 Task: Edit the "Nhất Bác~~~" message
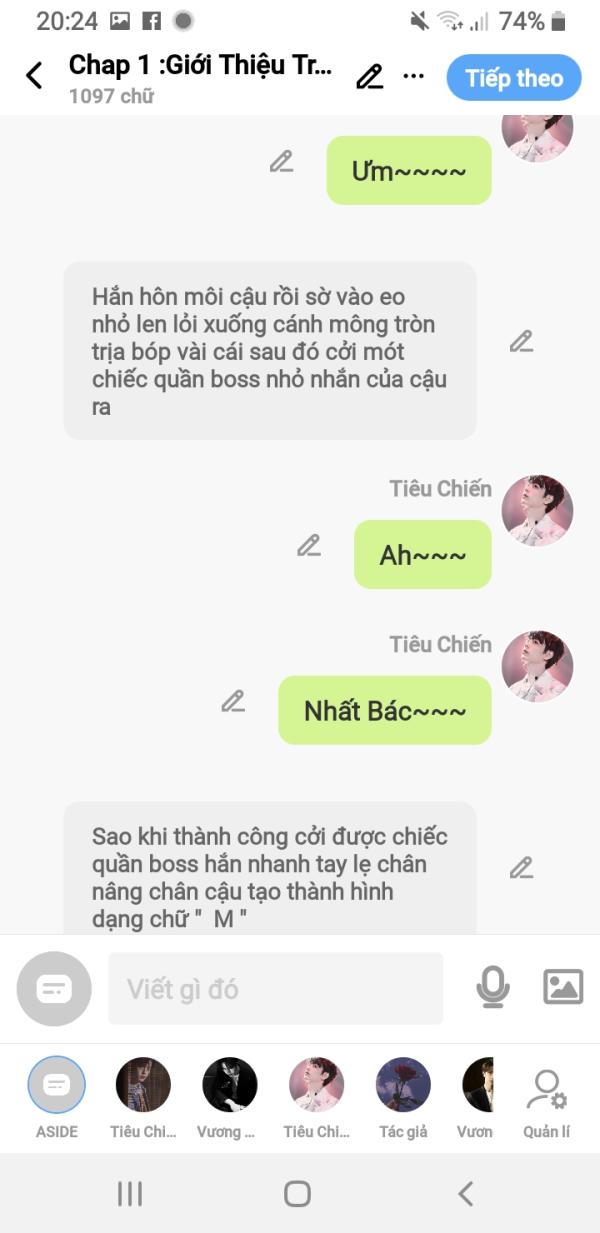click(x=233, y=701)
